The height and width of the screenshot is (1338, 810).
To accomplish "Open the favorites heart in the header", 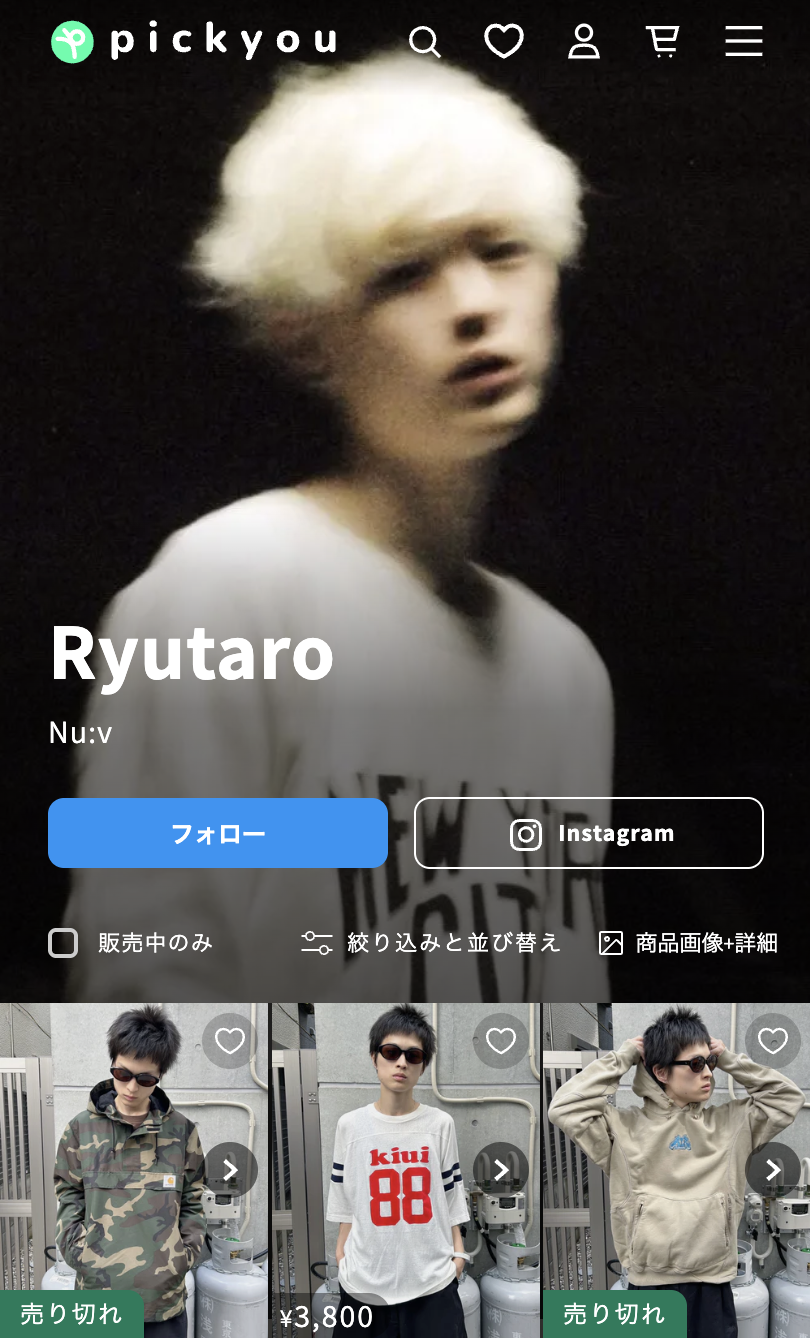I will pos(504,42).
